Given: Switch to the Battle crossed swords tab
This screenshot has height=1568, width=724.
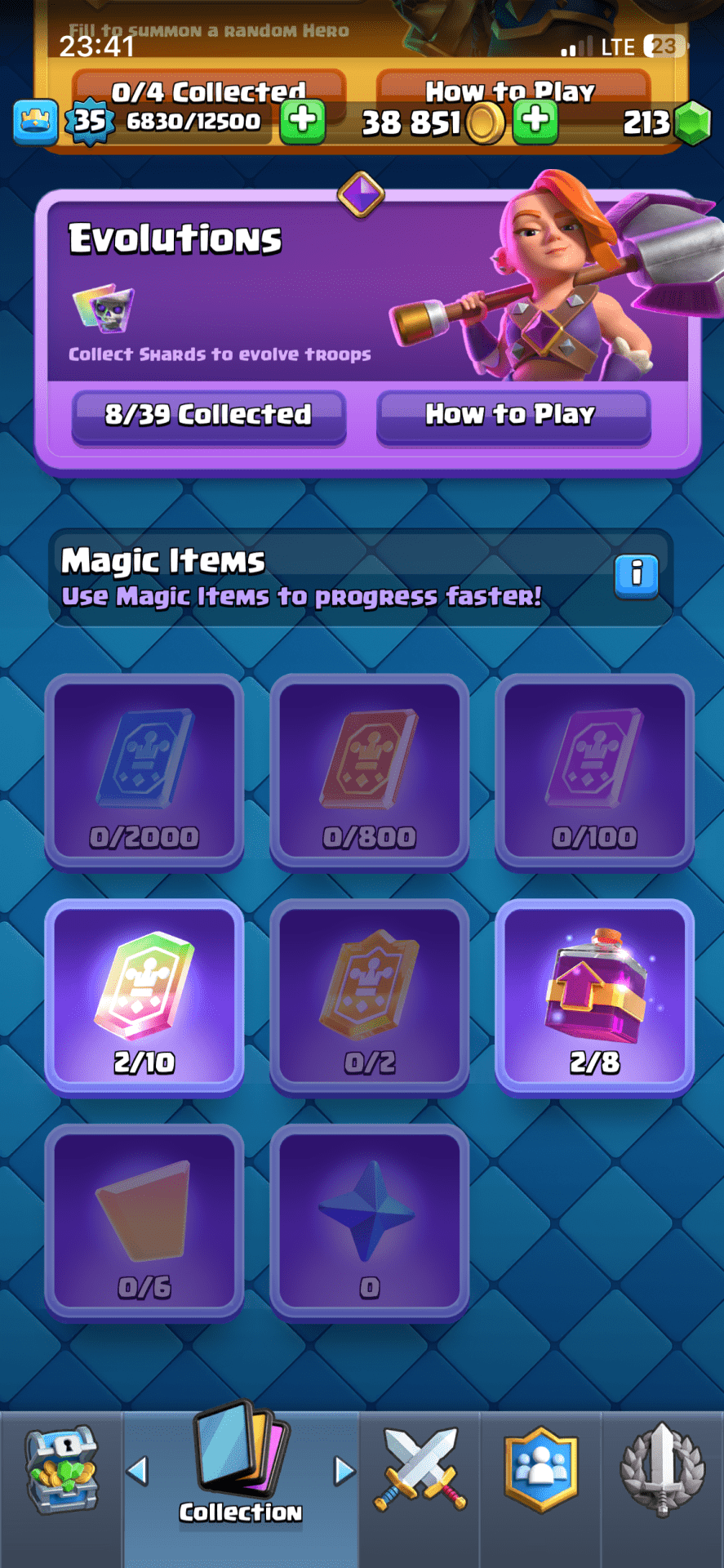Looking at the screenshot, I should 420,1471.
